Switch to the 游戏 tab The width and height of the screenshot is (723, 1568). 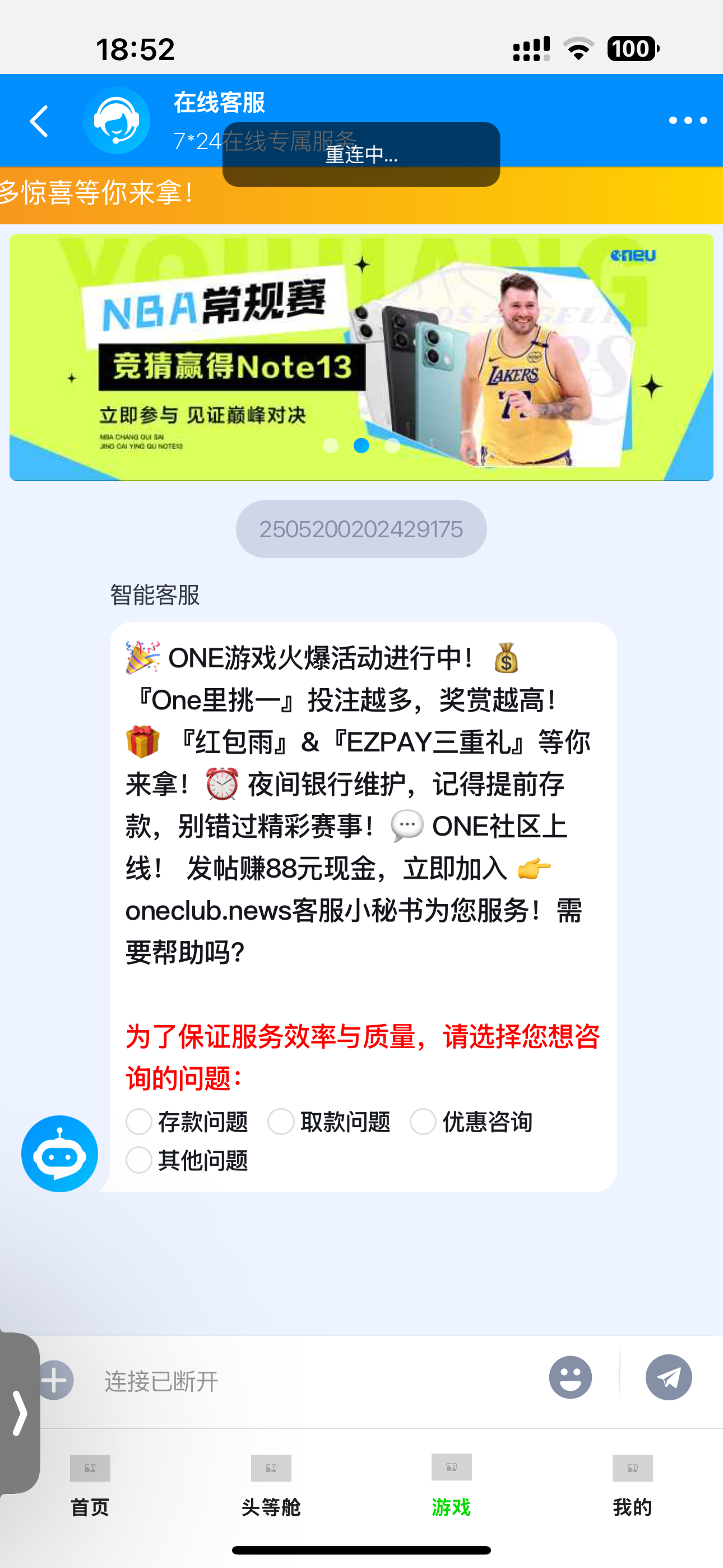pyautogui.click(x=451, y=1483)
